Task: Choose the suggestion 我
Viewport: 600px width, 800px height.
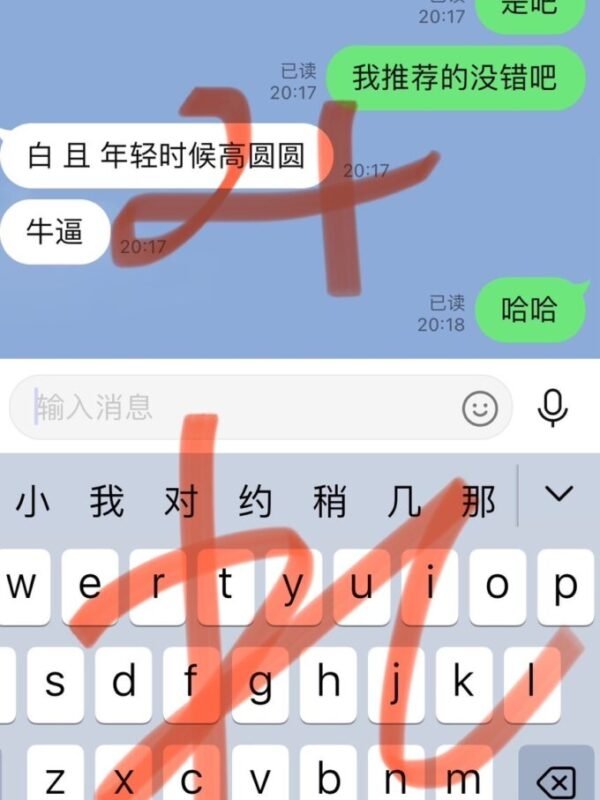Action: 107,501
